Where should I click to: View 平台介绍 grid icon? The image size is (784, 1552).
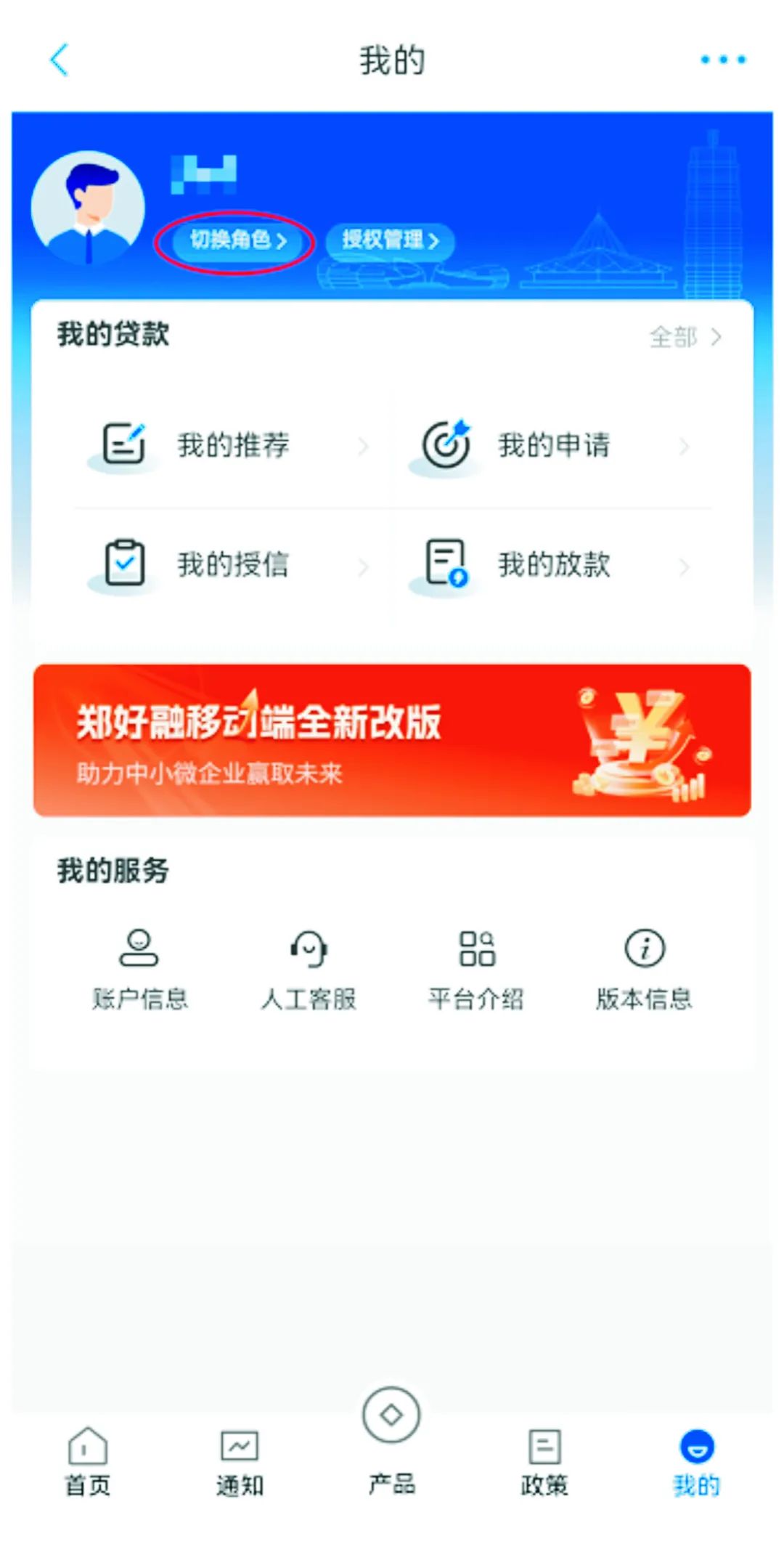coord(475,946)
